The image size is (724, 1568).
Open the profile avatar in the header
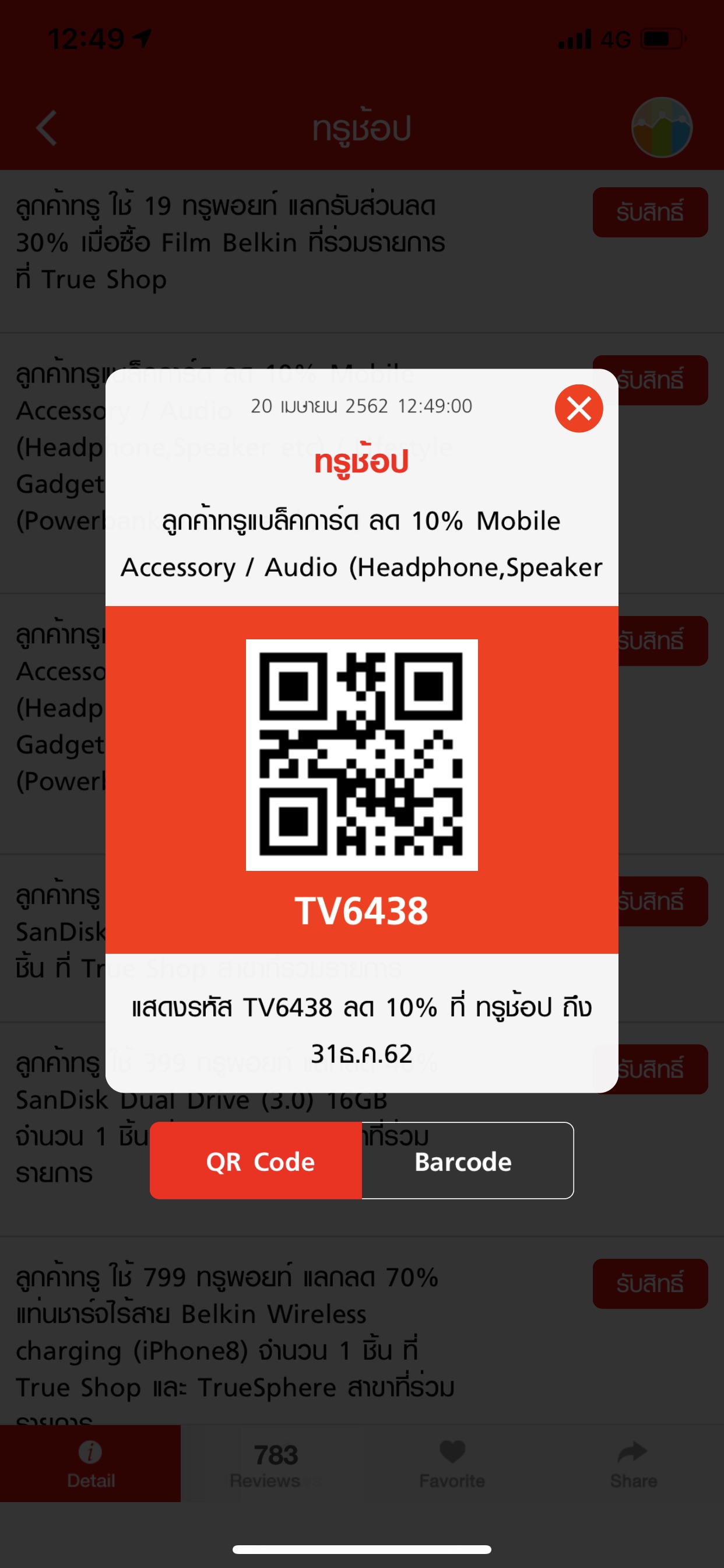click(x=661, y=128)
